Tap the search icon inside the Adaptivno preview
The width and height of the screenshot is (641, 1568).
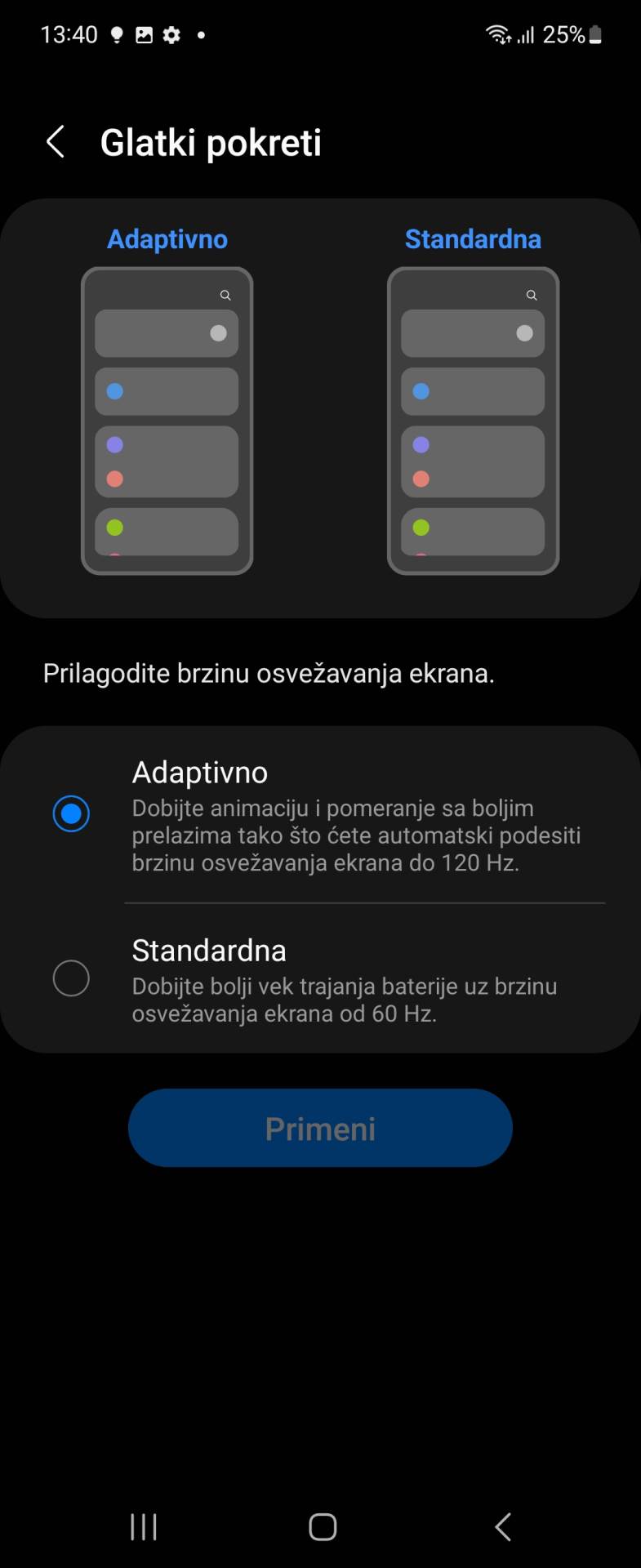(225, 296)
